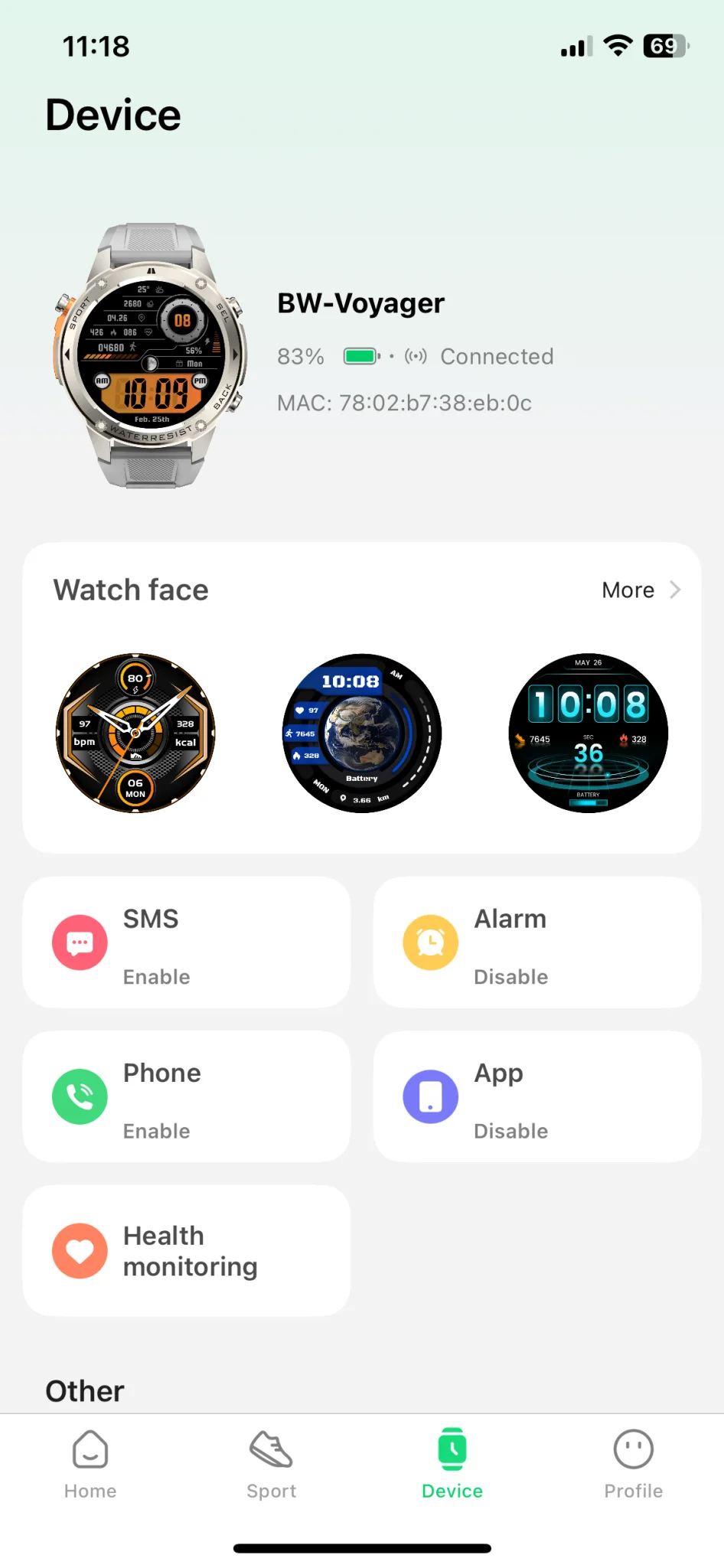
Task: Tap the Device tab
Action: 452,1465
